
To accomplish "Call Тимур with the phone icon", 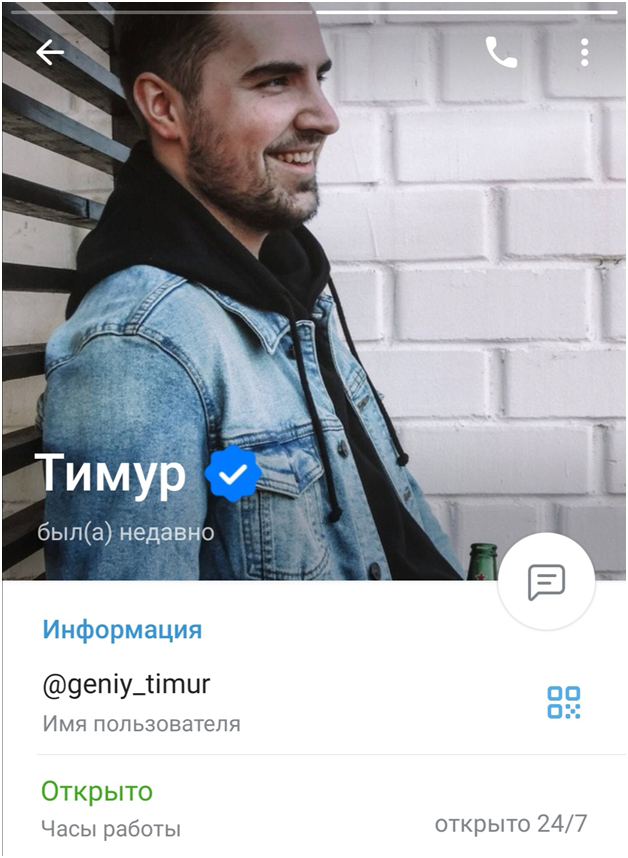I will point(501,53).
